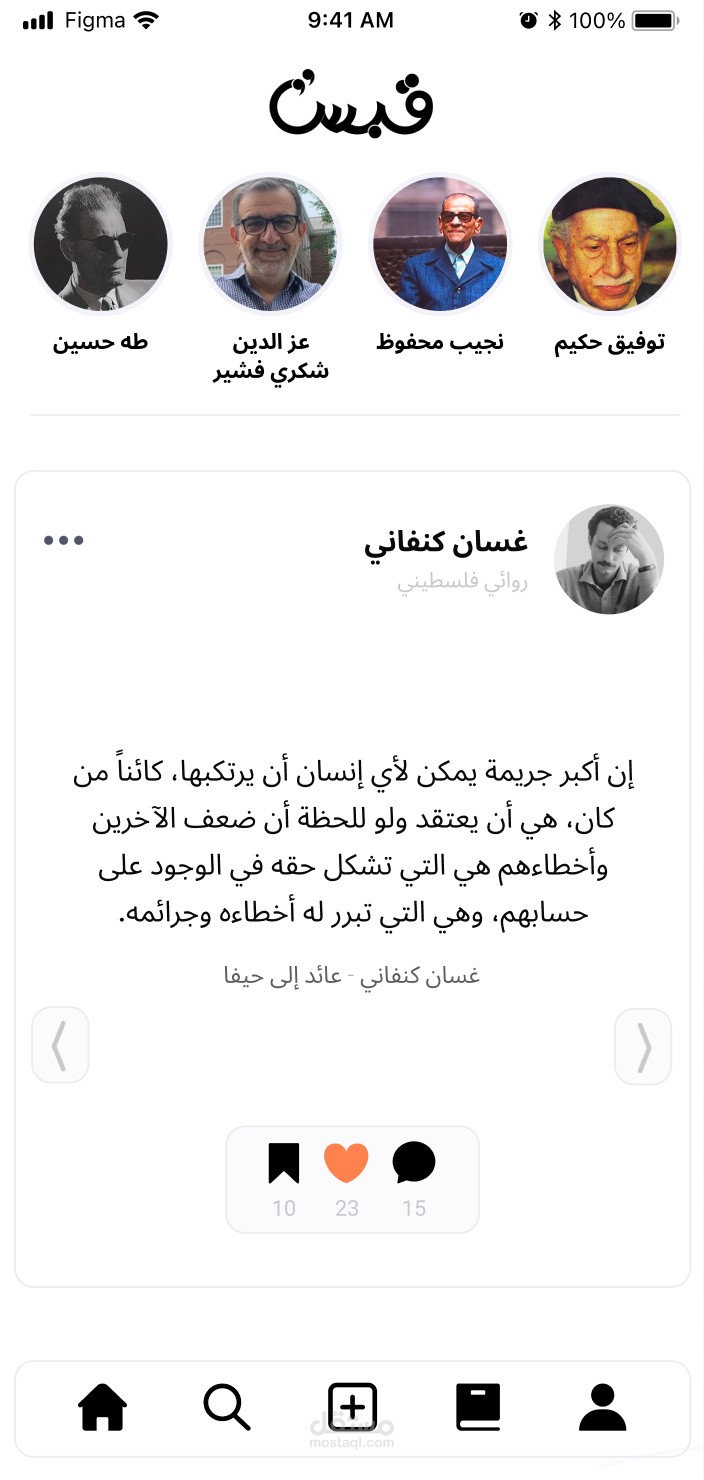Screen dimensions: 704x1480
Task: Open the Profile tab
Action: tap(603, 1408)
